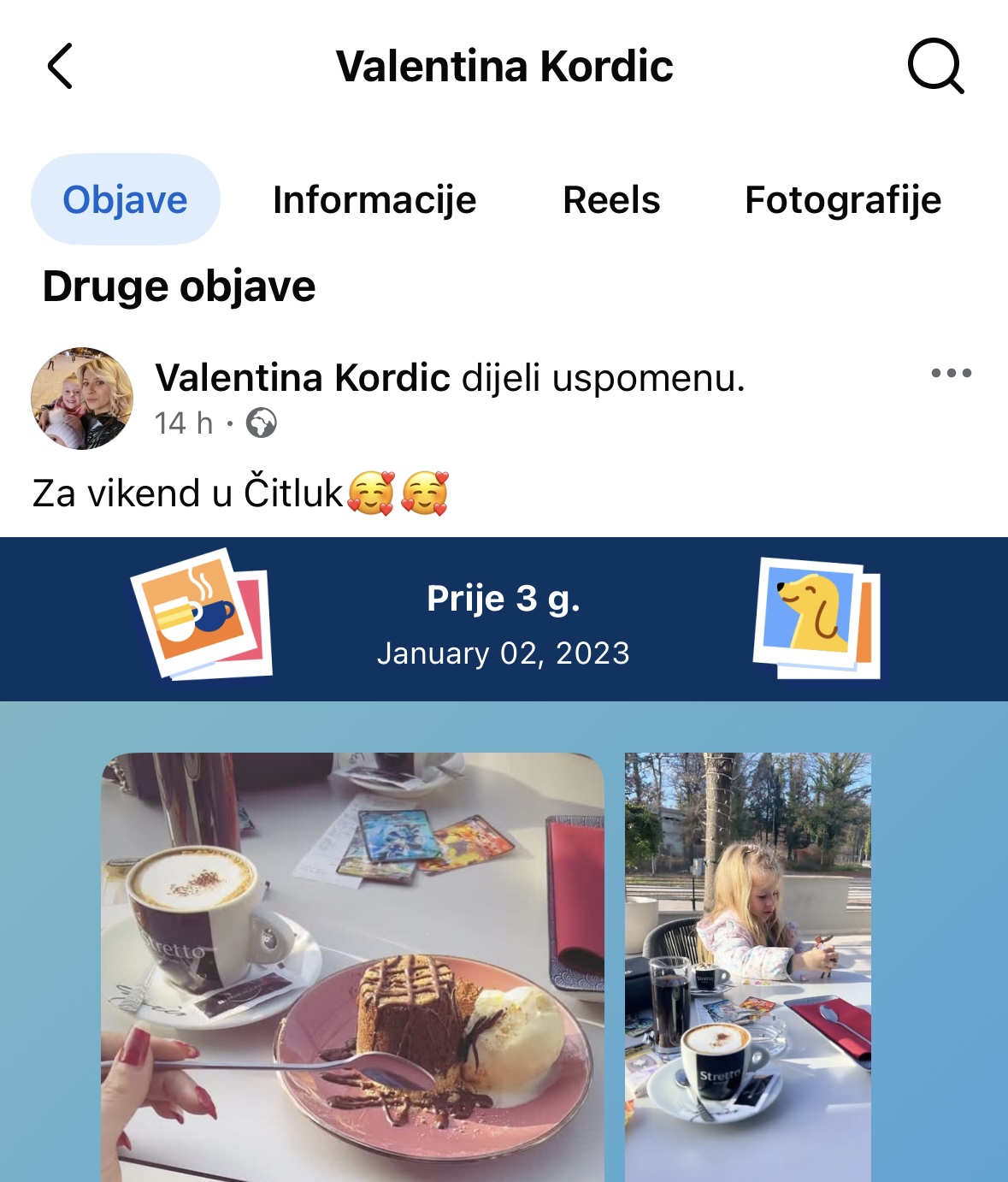Open Valentina Kordic's name link on the post
Viewport: 1008px width, 1182px height.
[303, 378]
